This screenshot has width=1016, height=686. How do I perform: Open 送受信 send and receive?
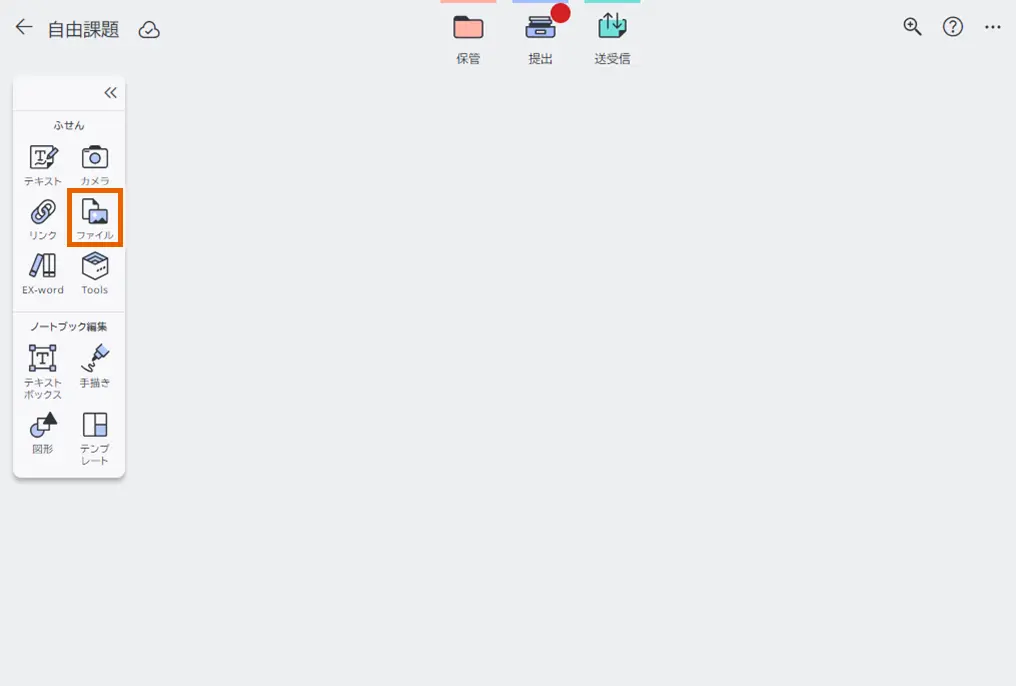pos(612,36)
